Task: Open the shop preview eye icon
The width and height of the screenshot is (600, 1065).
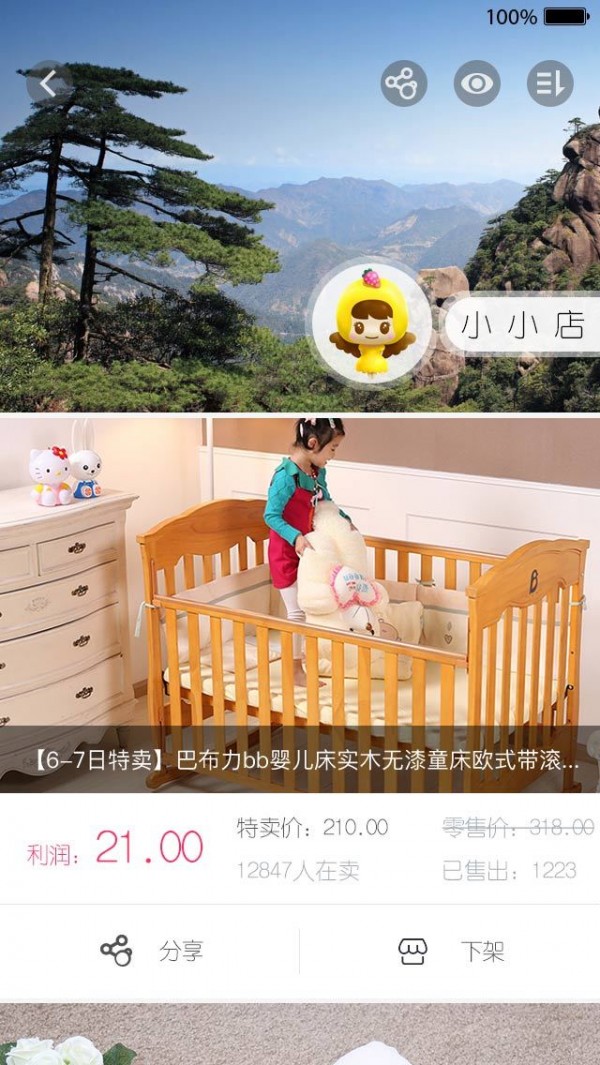Action: pos(477,84)
